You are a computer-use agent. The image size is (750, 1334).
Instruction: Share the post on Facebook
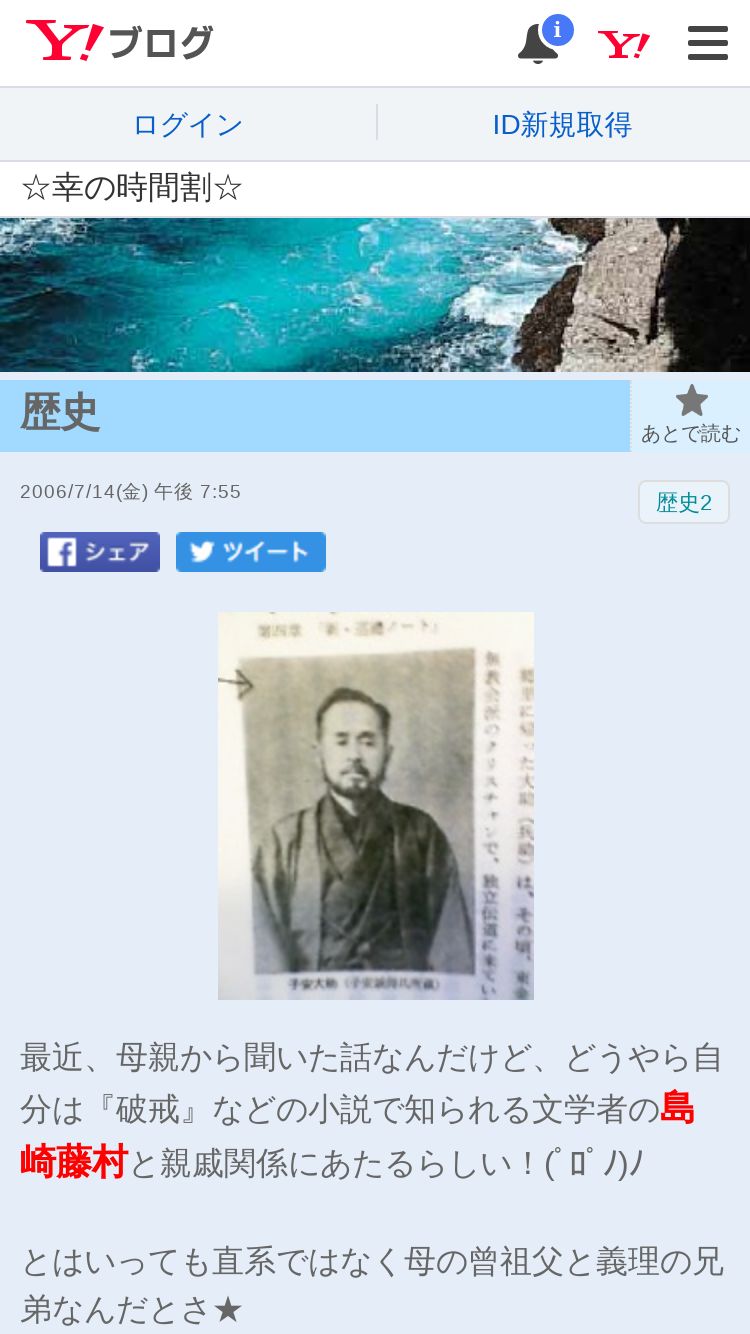coord(100,552)
